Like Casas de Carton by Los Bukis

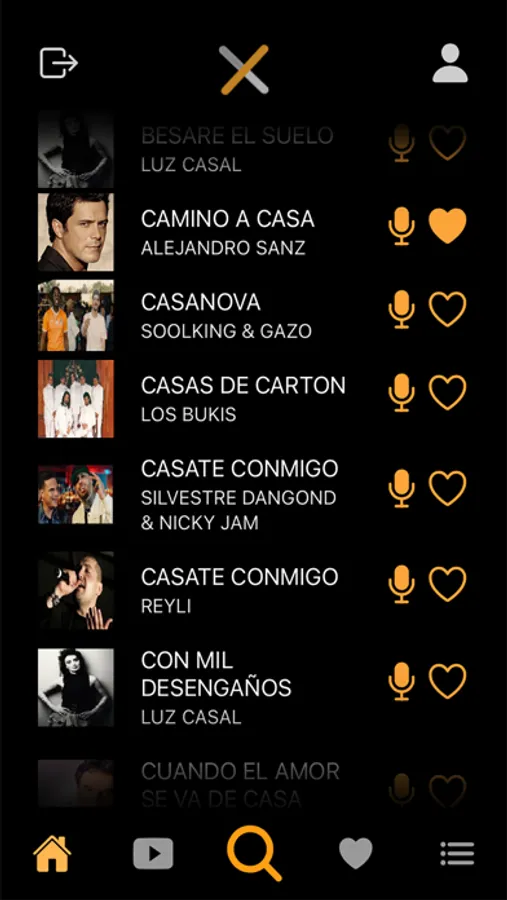447,393
